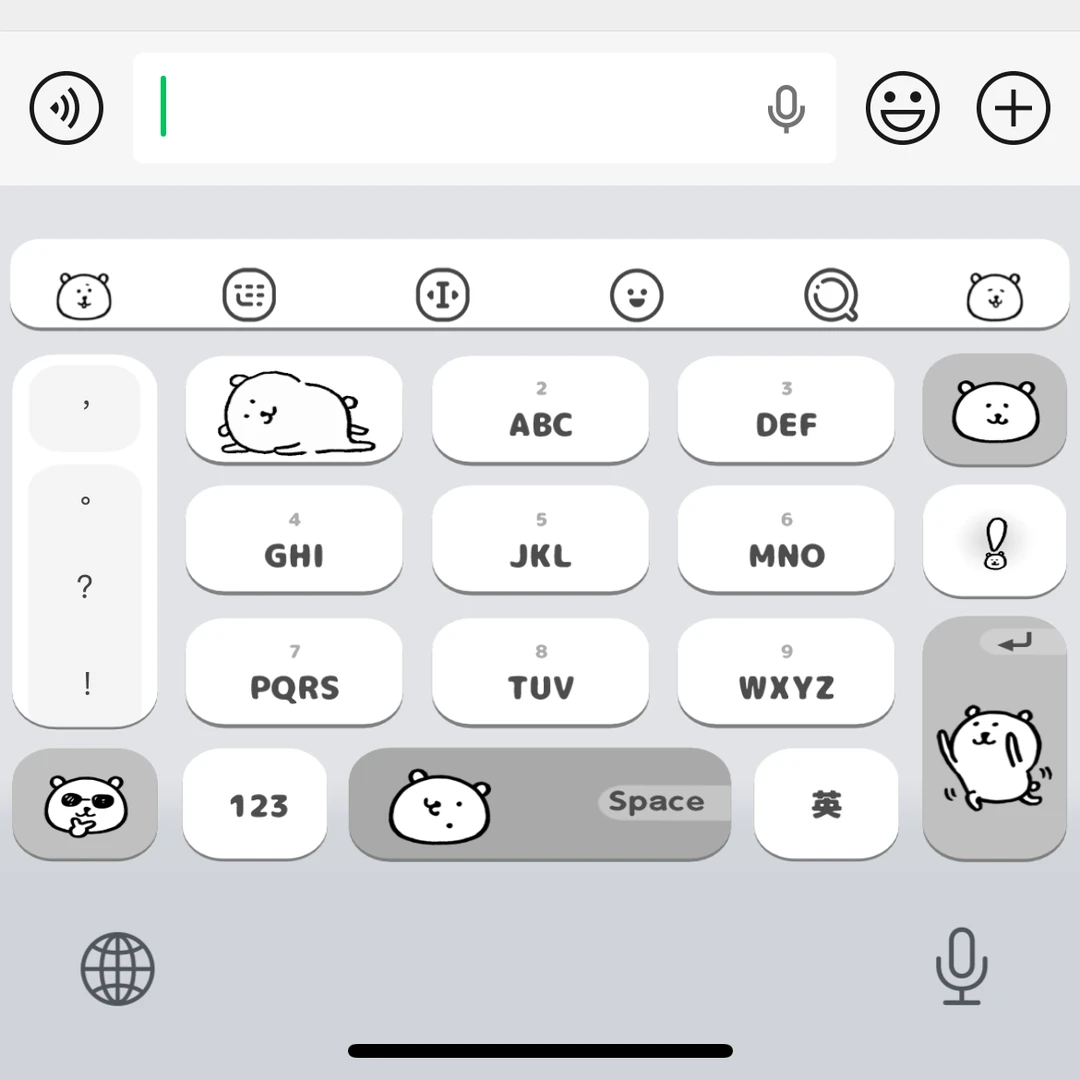
Task: Focus the message text field
Action: [450, 108]
